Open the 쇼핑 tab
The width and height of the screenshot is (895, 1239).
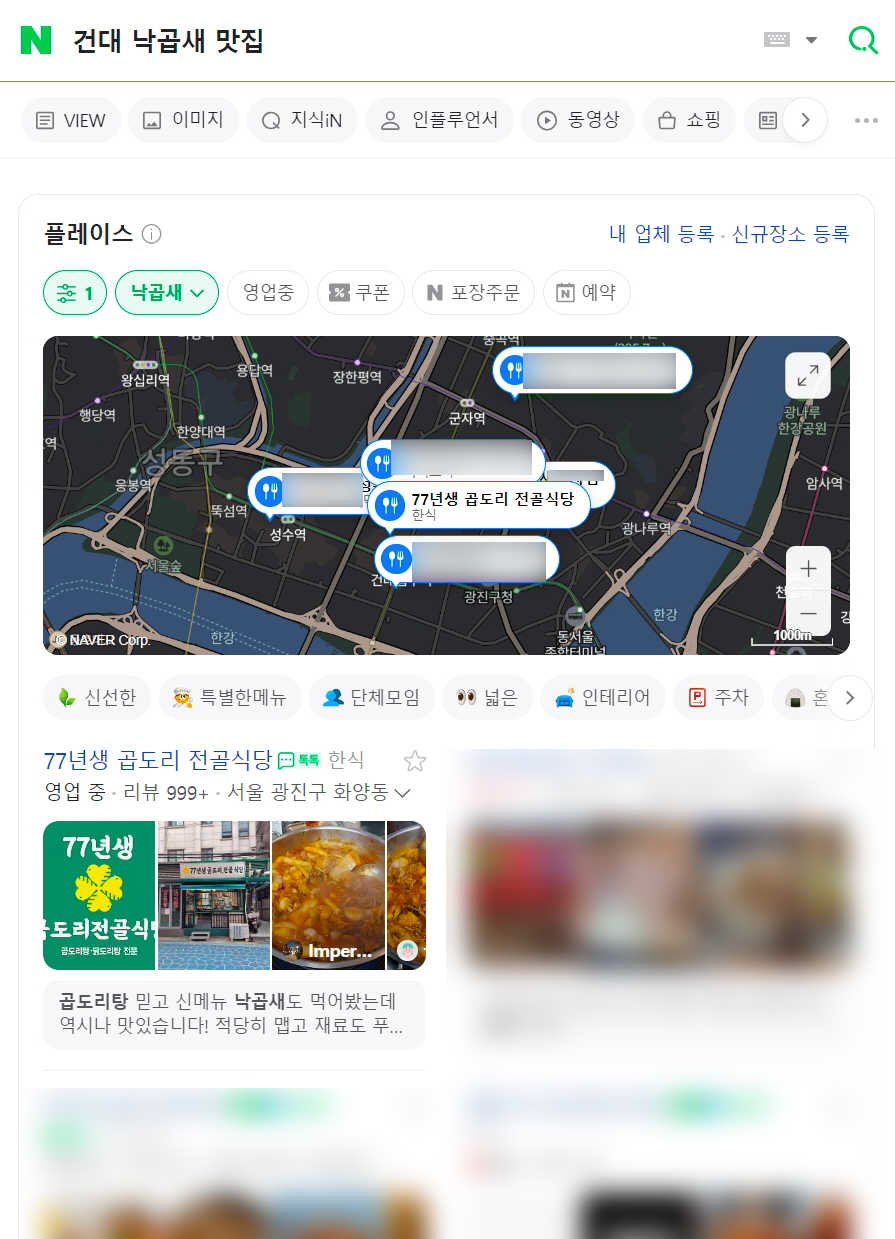[x=689, y=120]
